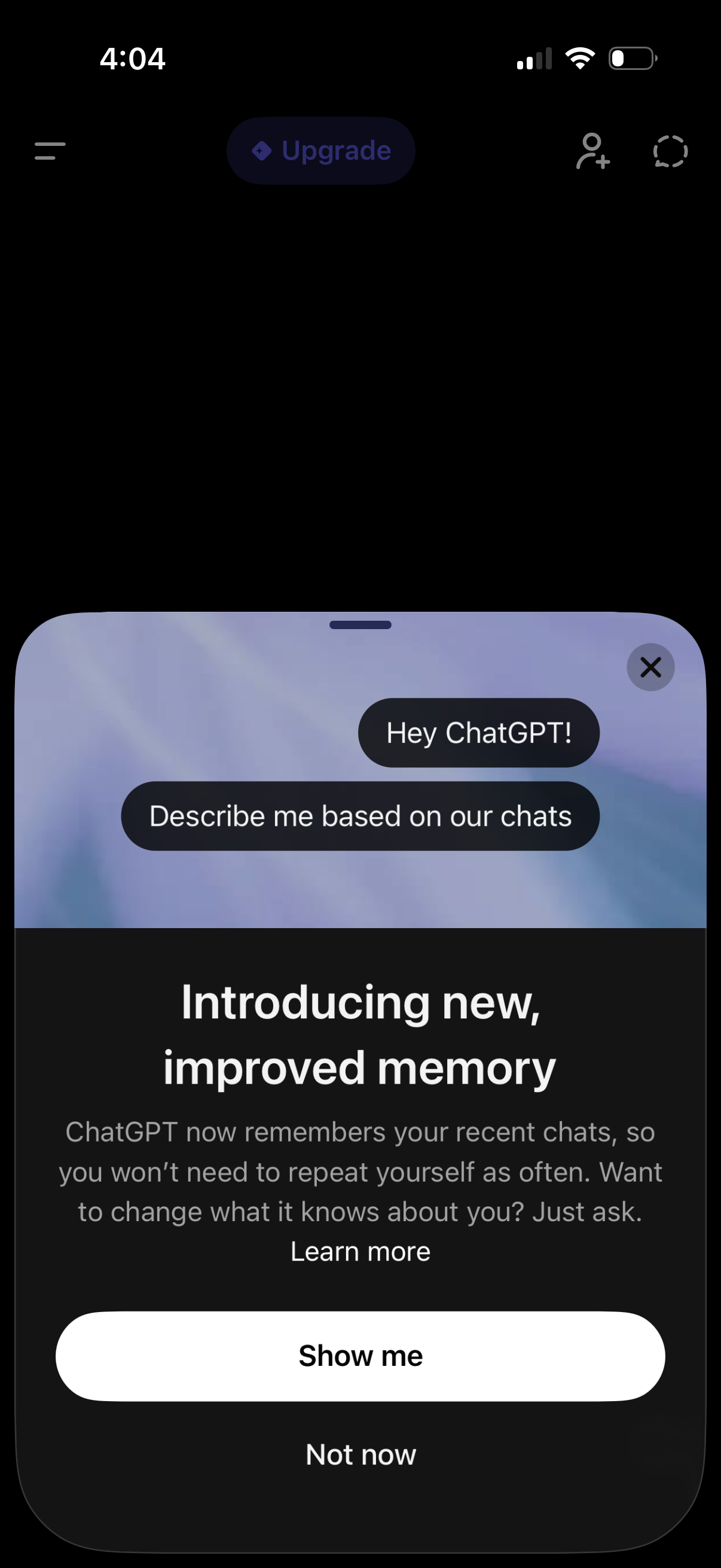Image resolution: width=721 pixels, height=1568 pixels.
Task: Open the sidebar menu
Action: (49, 151)
